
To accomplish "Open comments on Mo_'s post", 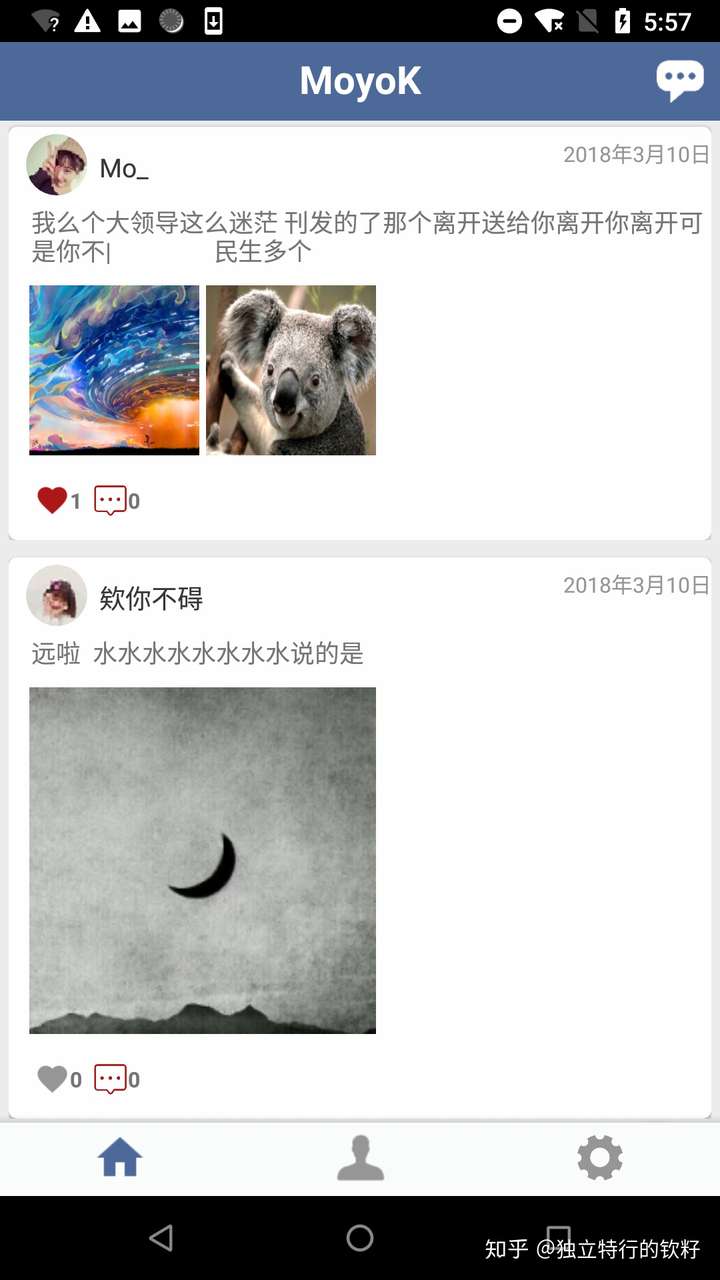I will [110, 500].
